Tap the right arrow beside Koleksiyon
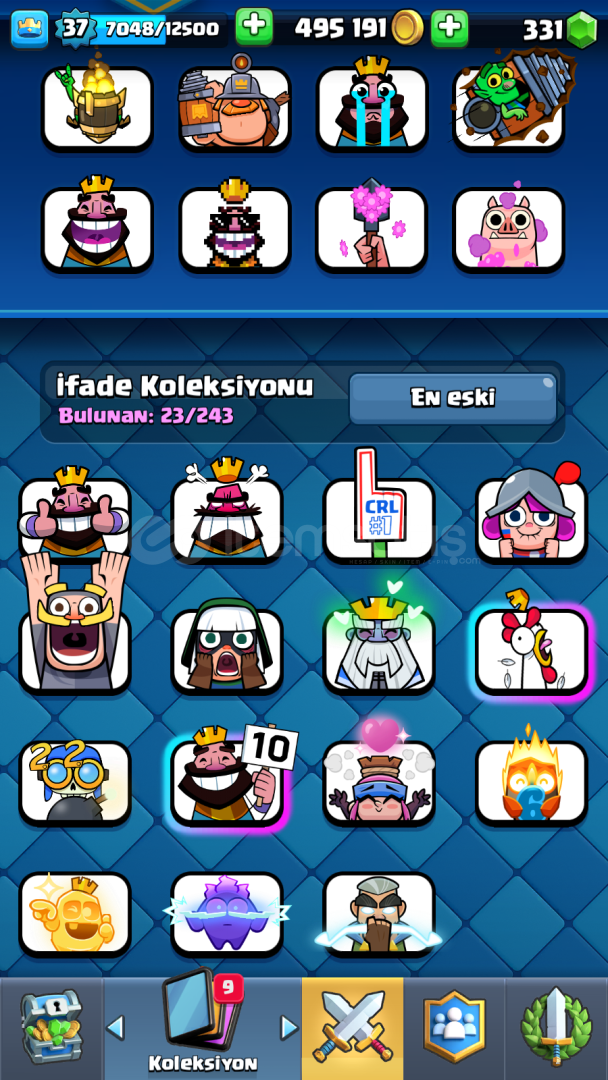608x1080 pixels. coord(289,1028)
